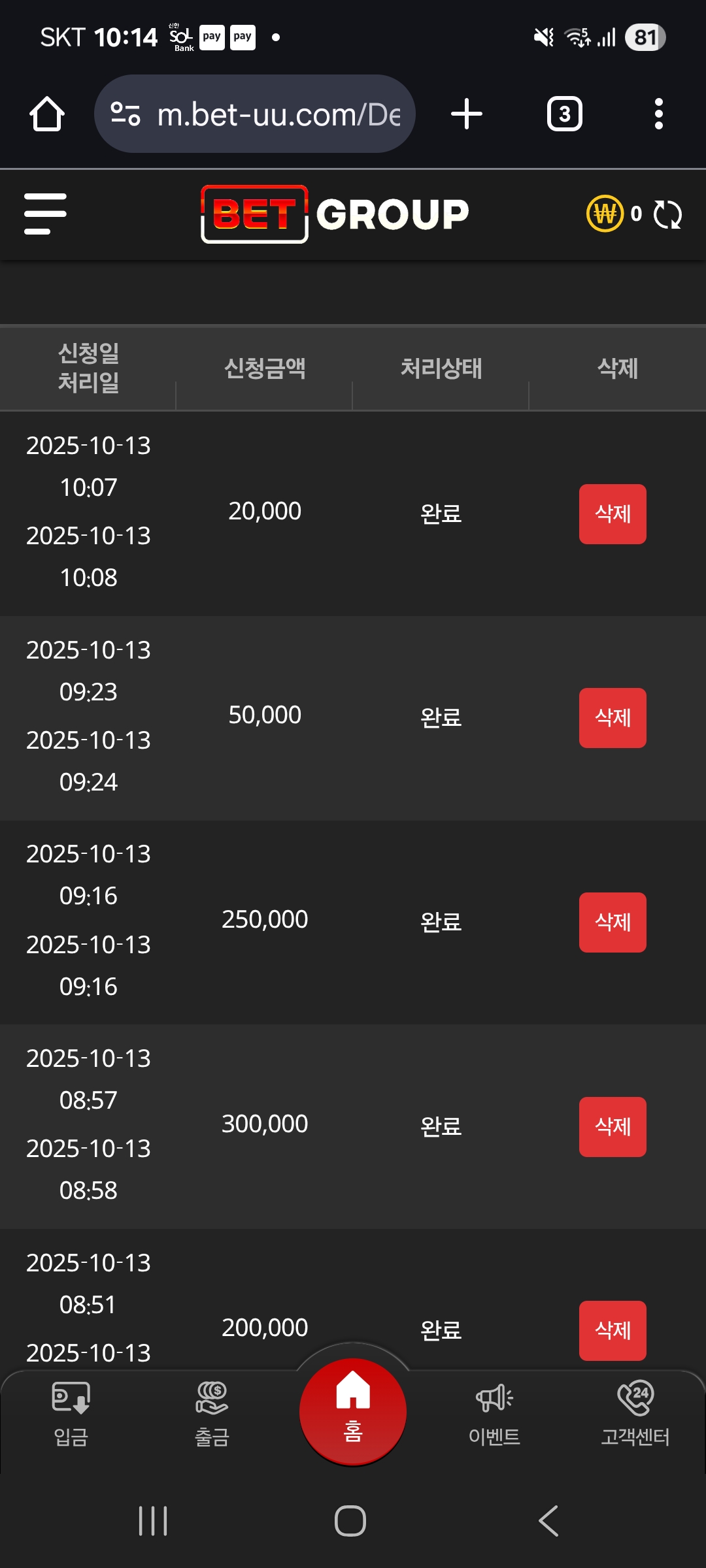The width and height of the screenshot is (706, 1568).
Task: Delete the 20,000 request entry
Action: pyautogui.click(x=613, y=514)
